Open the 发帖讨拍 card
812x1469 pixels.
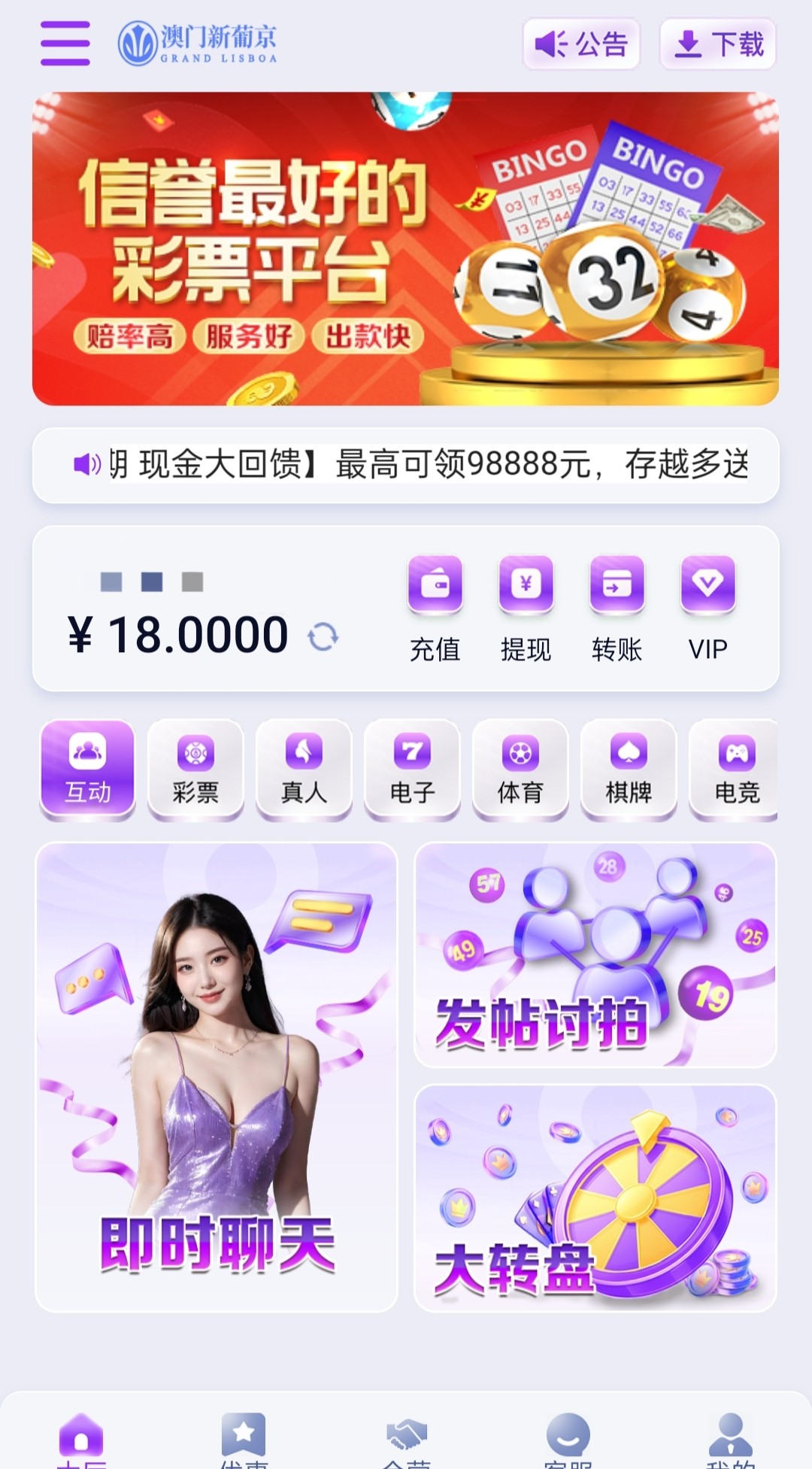point(595,955)
